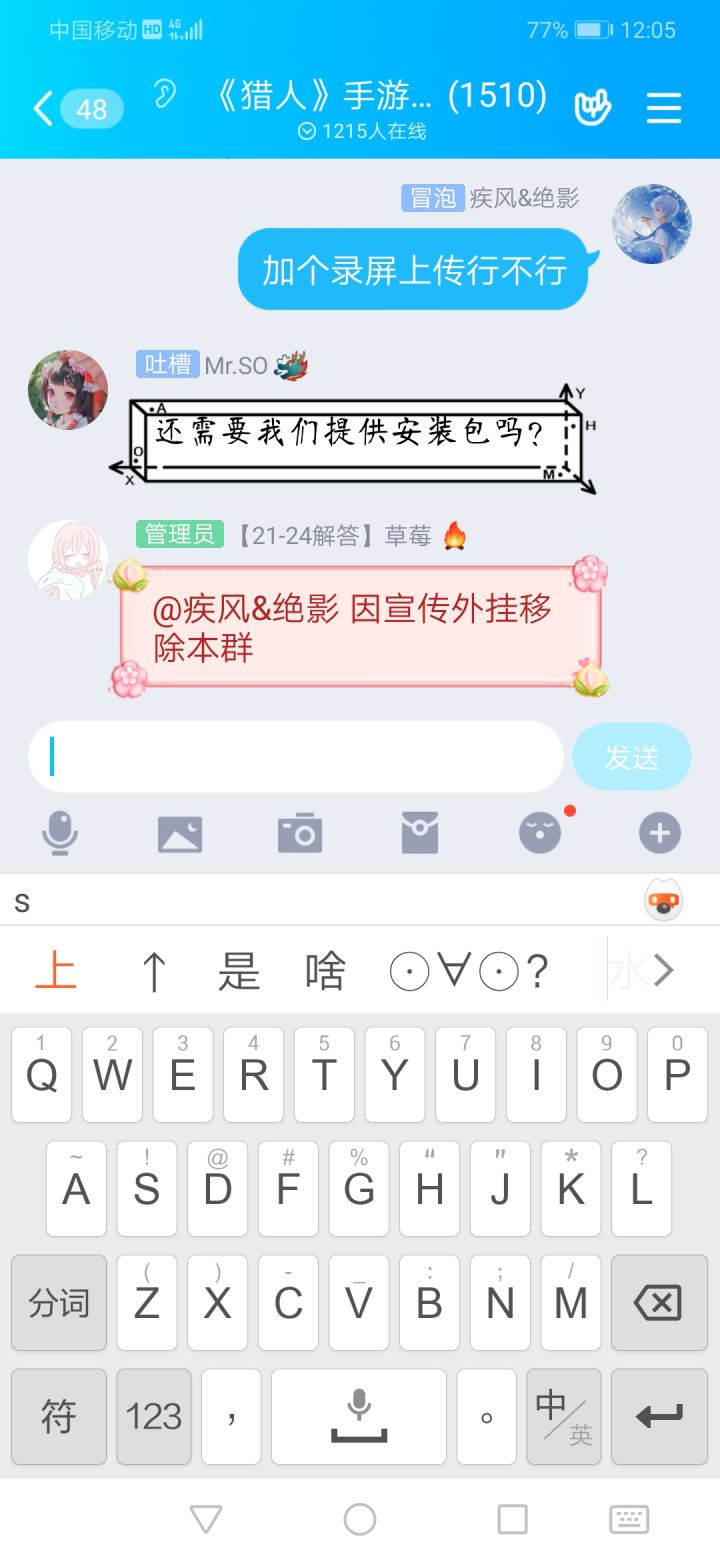Open the emoji panel

tap(539, 832)
